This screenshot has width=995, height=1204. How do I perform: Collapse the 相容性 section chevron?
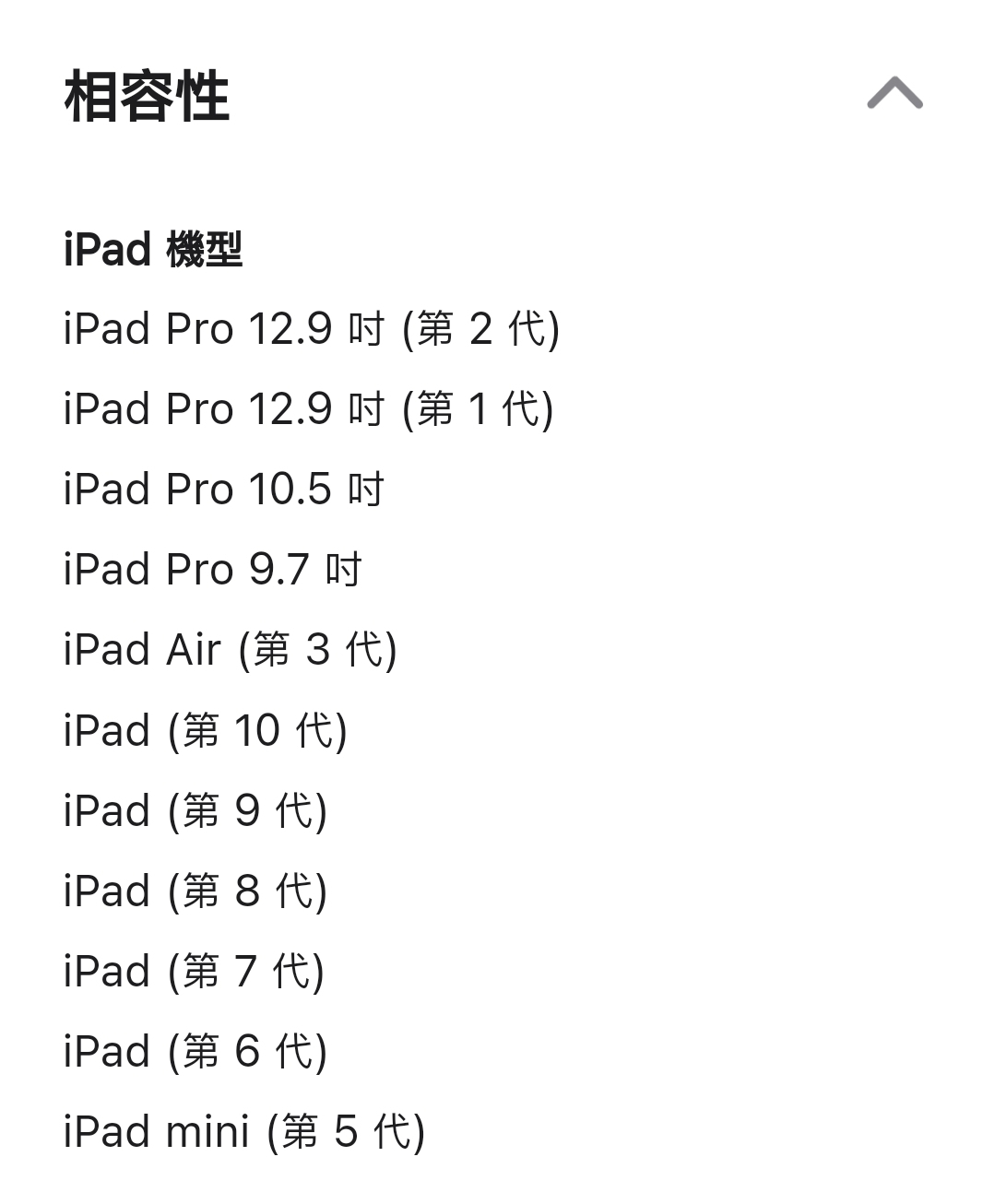(894, 94)
